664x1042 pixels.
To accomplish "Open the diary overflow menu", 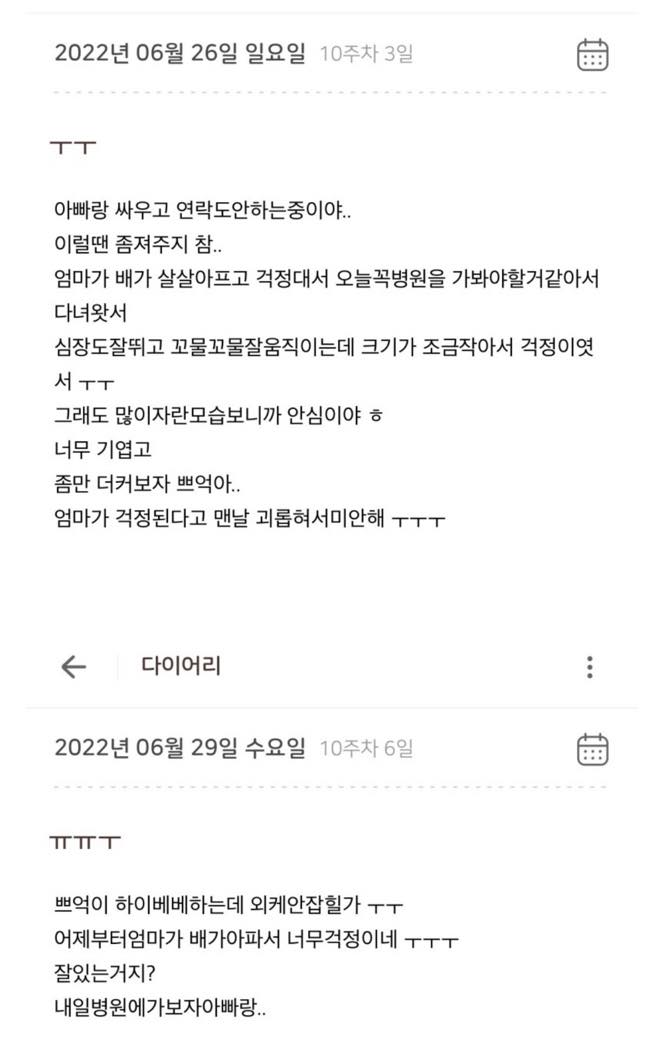I will tap(590, 667).
